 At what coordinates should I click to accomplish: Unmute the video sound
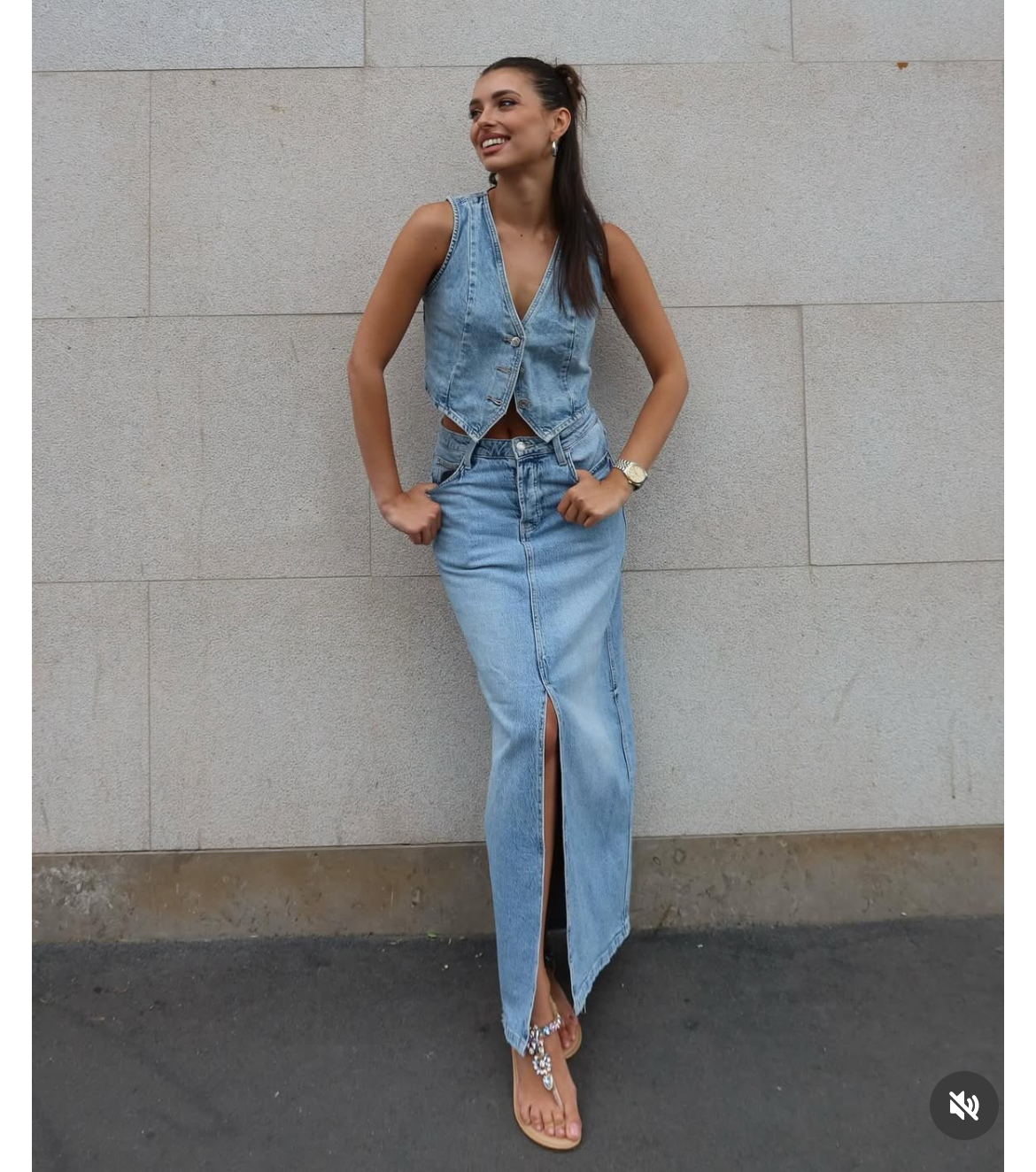(x=963, y=1105)
